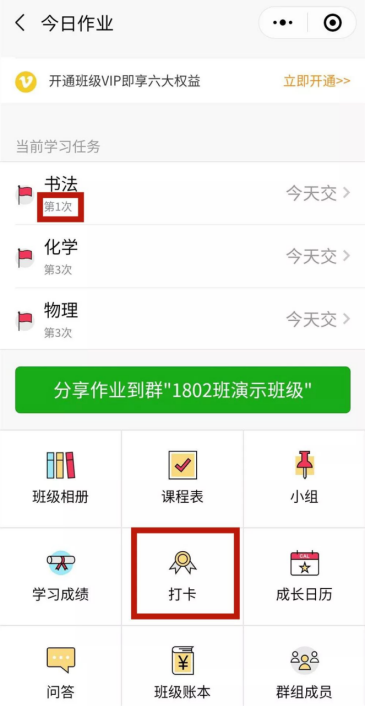View 群组成员 group members
Screen dimensions: 366x706
pos(304,666)
